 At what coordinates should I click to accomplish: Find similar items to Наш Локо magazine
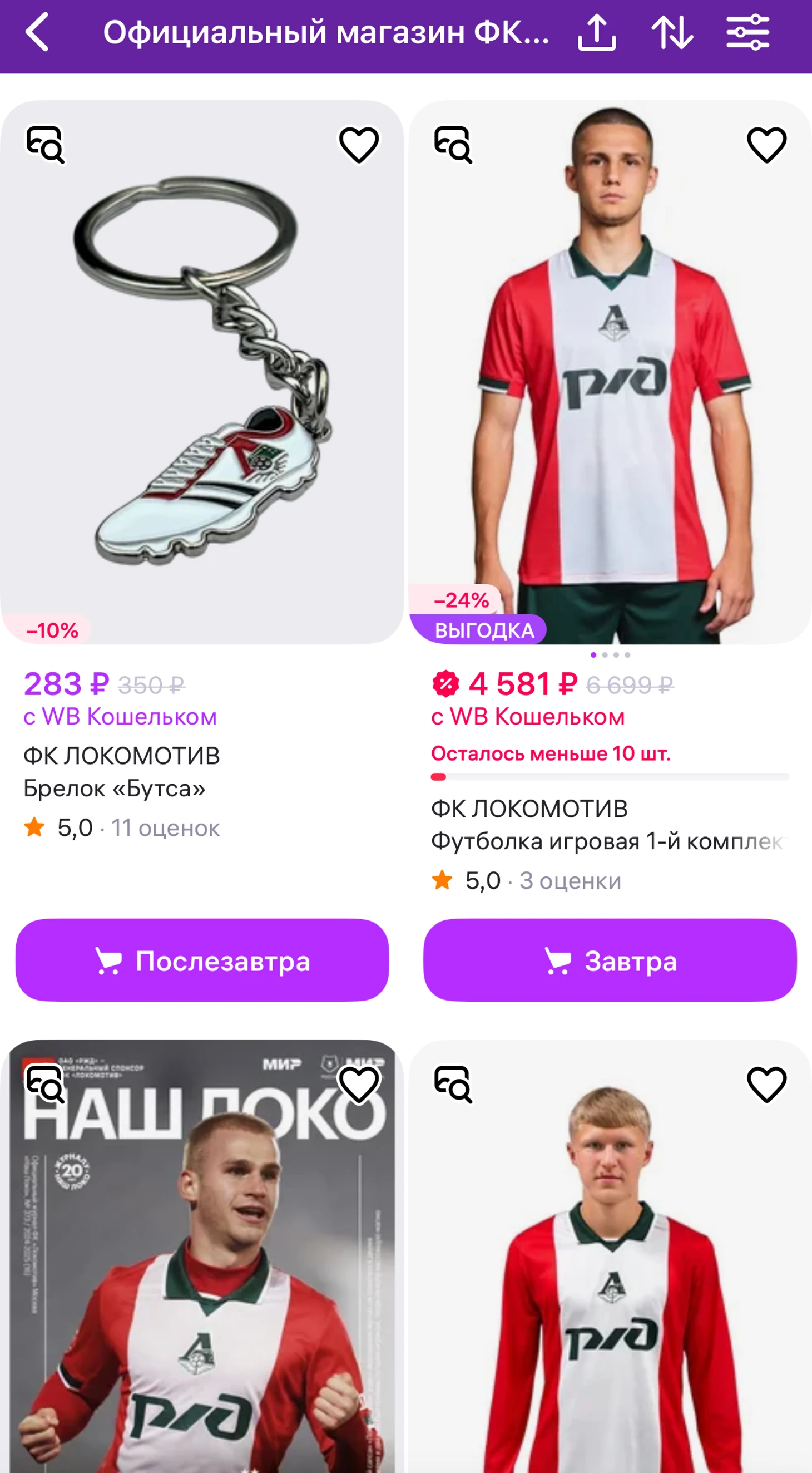point(45,1084)
